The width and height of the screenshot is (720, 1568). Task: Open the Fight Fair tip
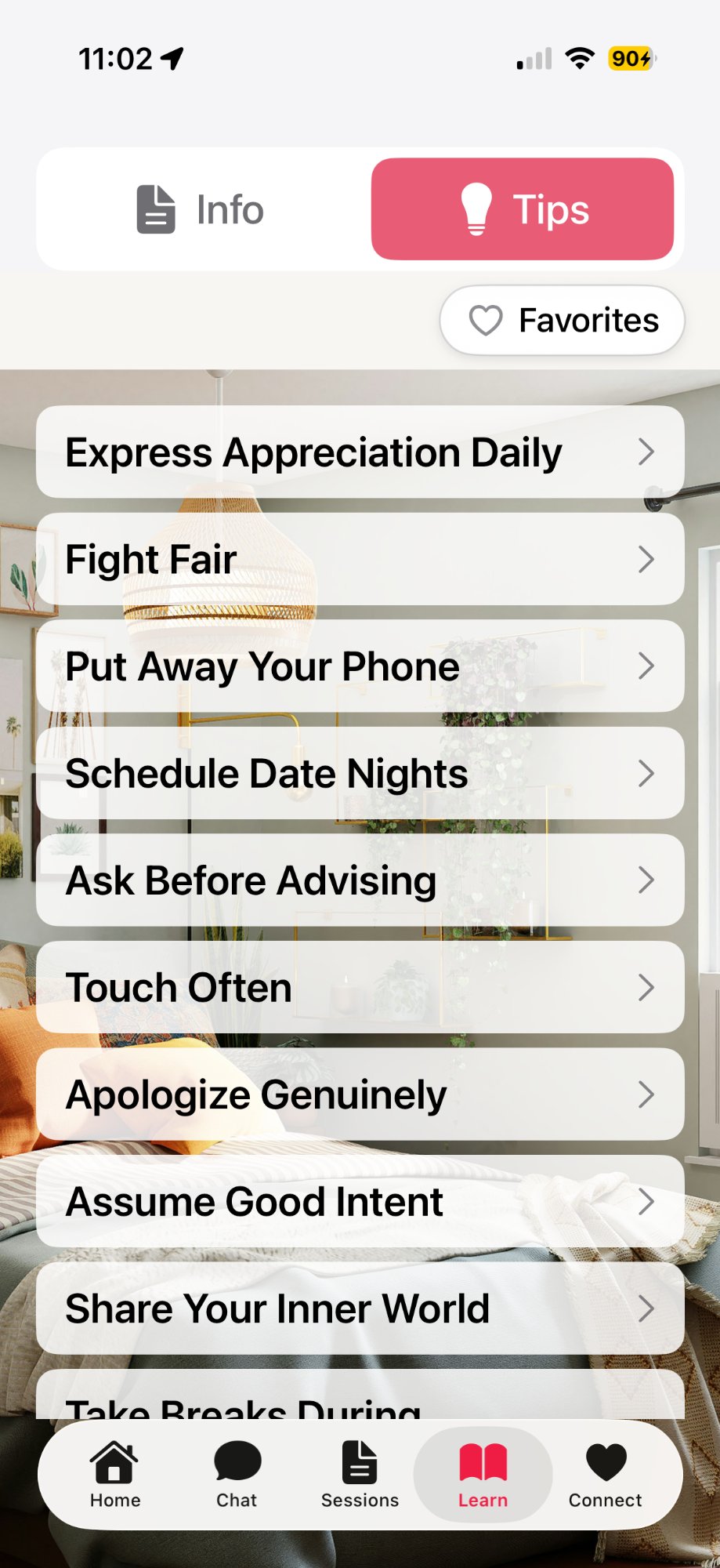(360, 559)
